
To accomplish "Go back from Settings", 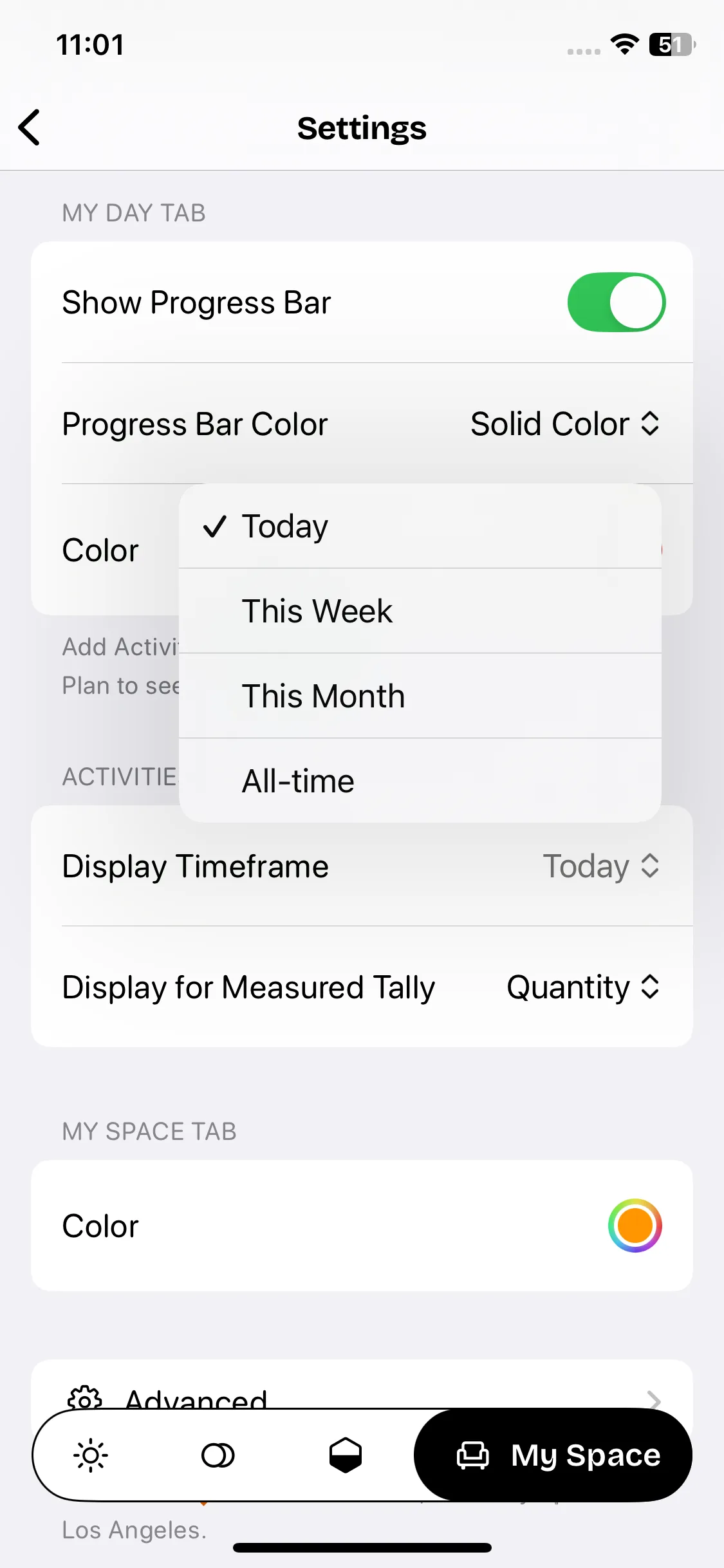I will pos(30,127).
